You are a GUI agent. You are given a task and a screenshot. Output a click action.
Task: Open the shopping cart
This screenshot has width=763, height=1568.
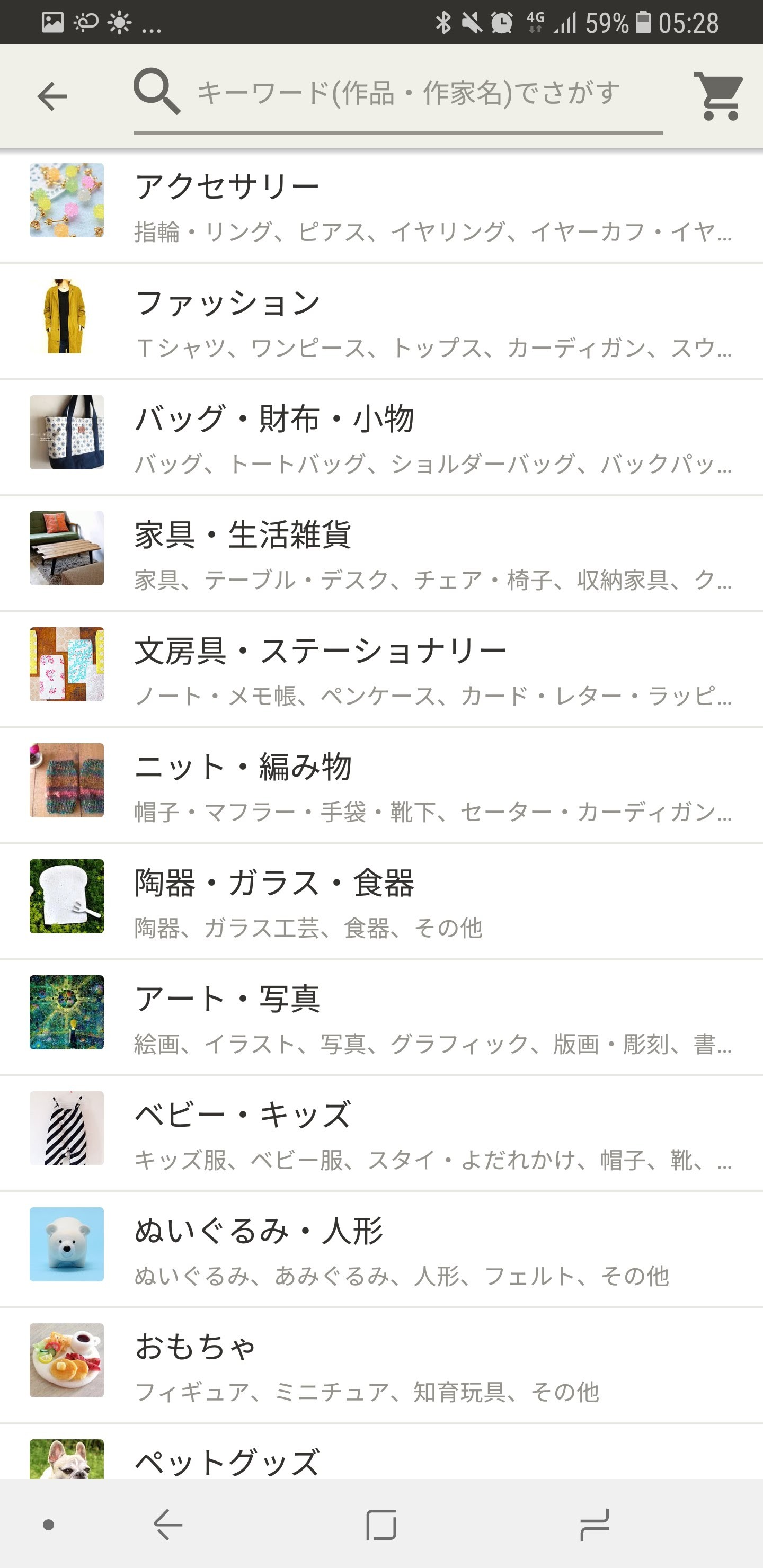[718, 96]
